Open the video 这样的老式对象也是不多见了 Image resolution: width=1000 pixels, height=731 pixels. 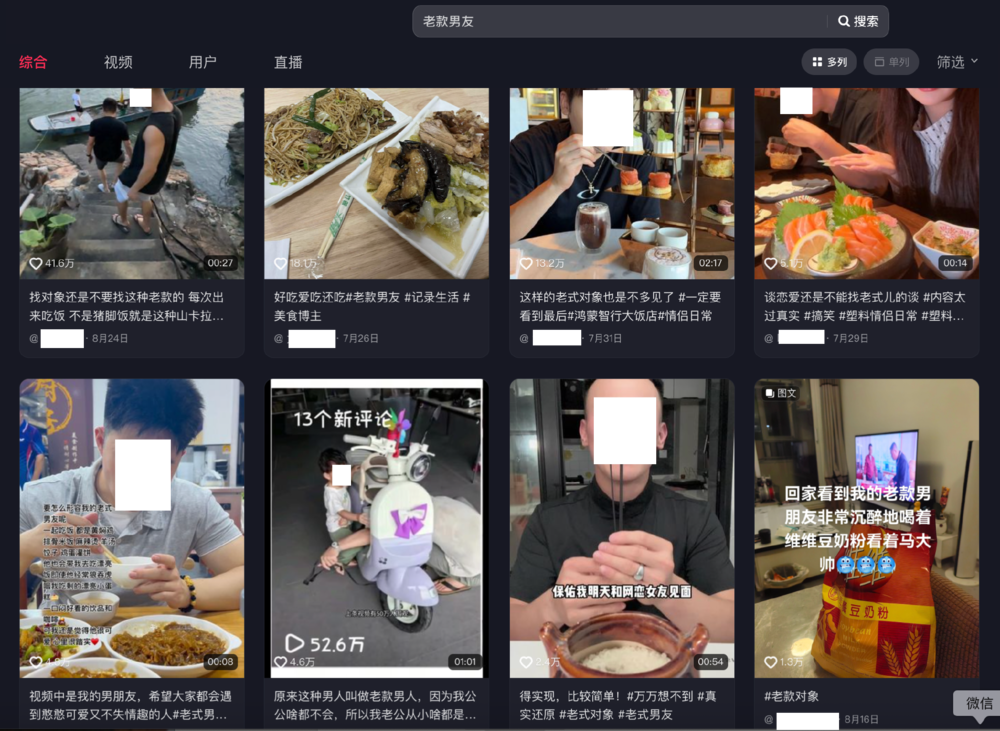point(621,184)
